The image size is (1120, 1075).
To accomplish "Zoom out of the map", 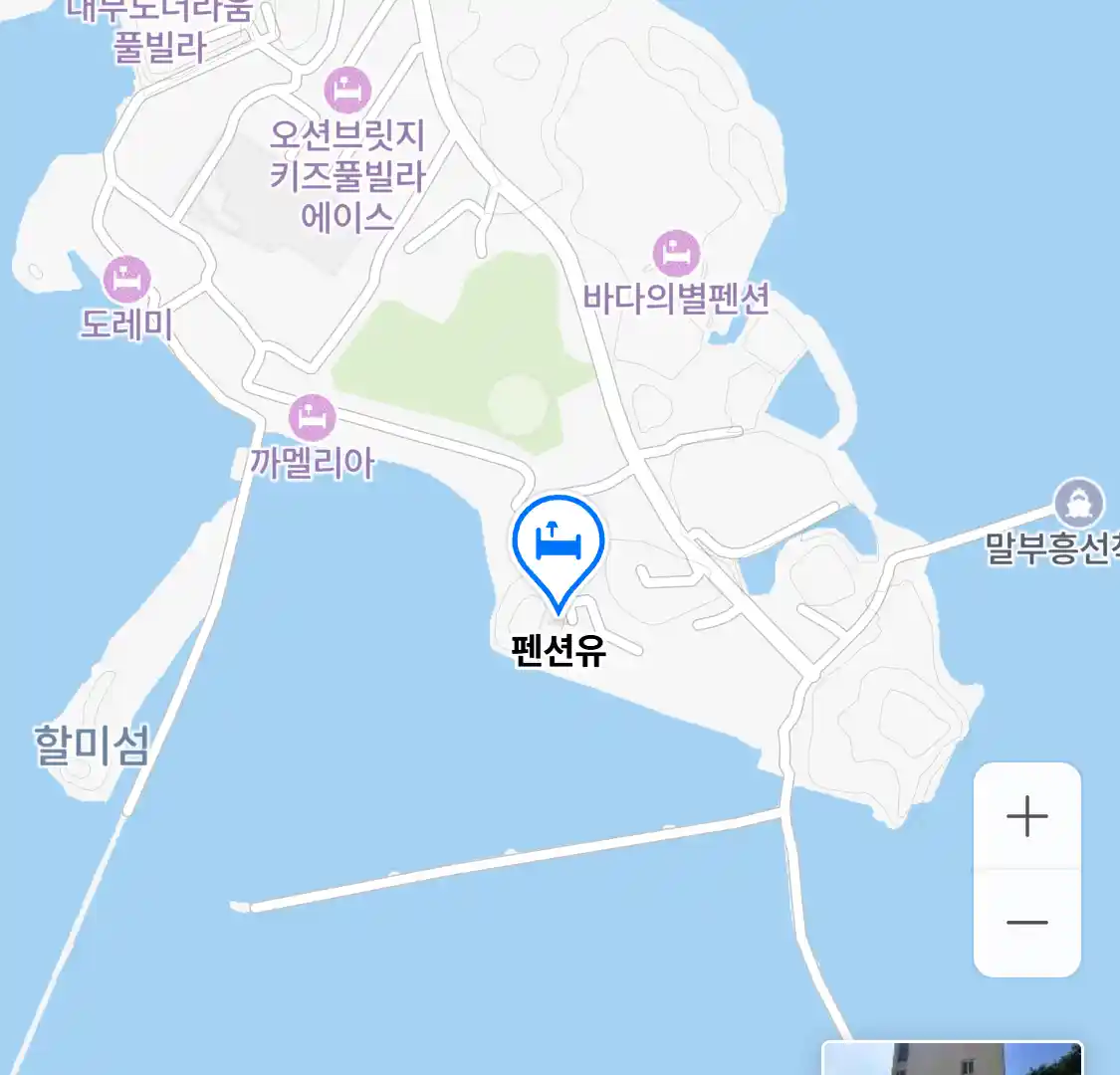I will pos(1026,923).
